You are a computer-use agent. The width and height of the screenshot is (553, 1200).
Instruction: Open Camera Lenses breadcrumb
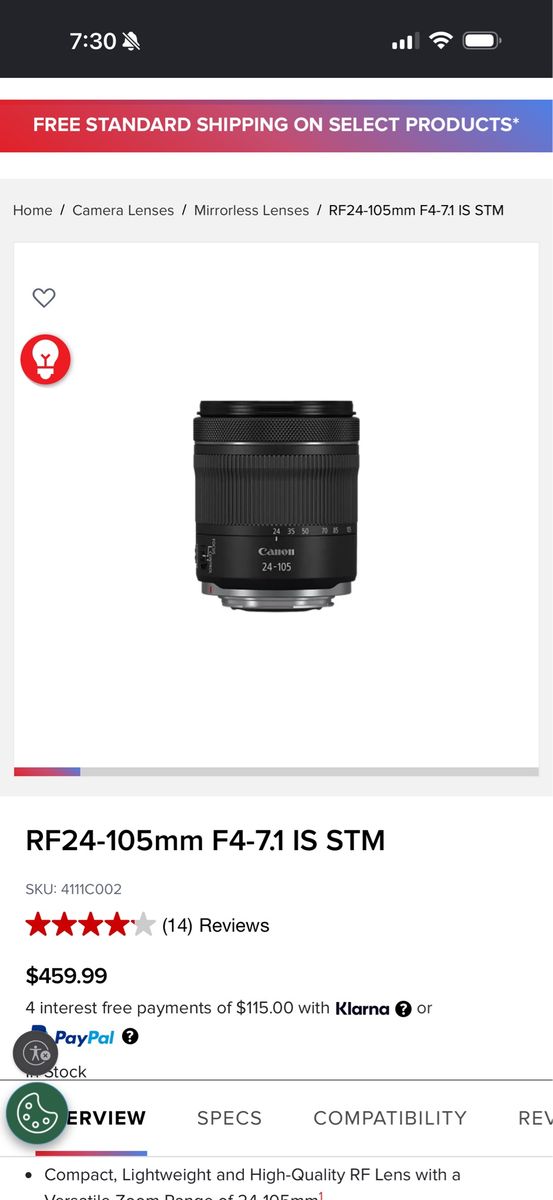point(123,210)
